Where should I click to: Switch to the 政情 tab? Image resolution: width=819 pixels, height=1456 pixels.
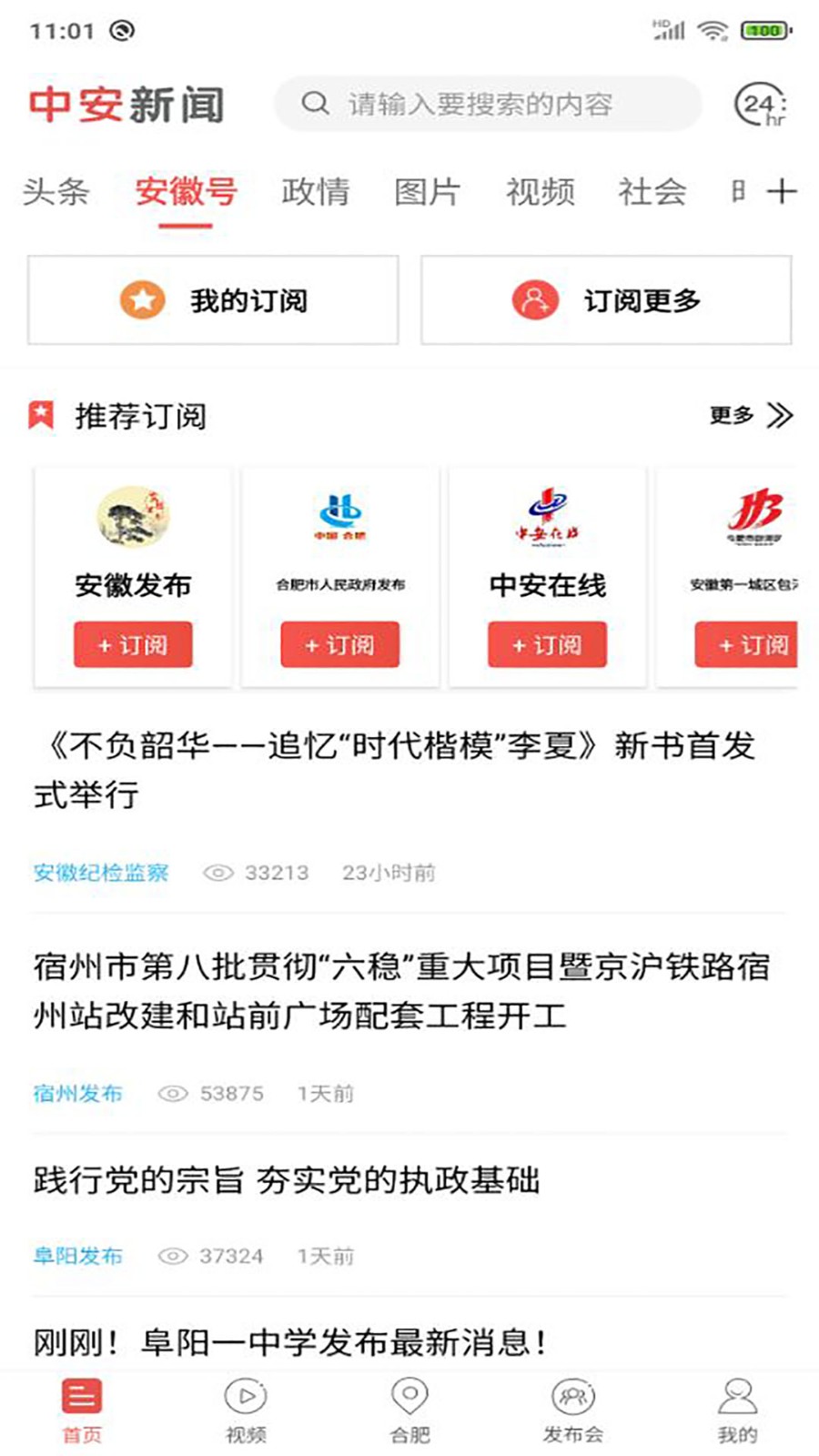pos(317,191)
